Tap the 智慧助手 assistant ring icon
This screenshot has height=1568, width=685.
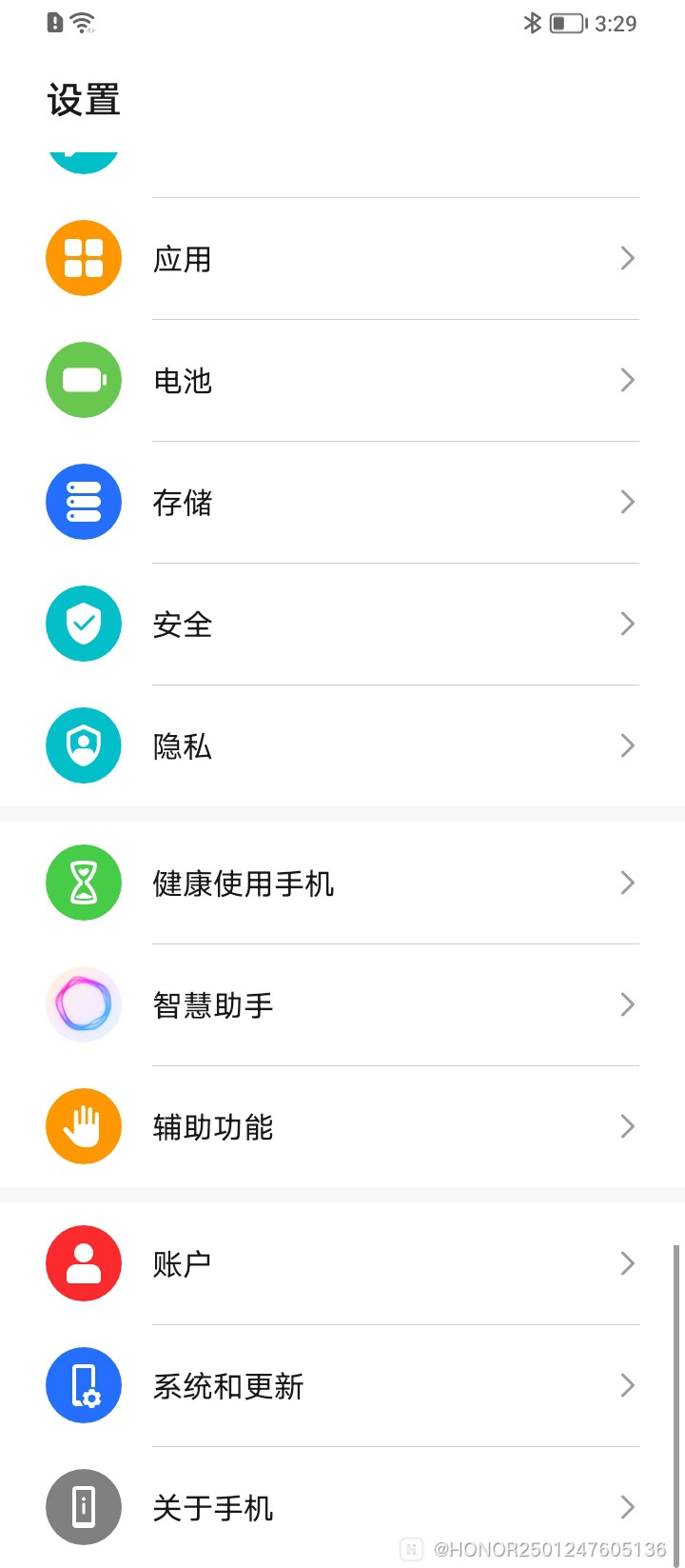point(83,1004)
